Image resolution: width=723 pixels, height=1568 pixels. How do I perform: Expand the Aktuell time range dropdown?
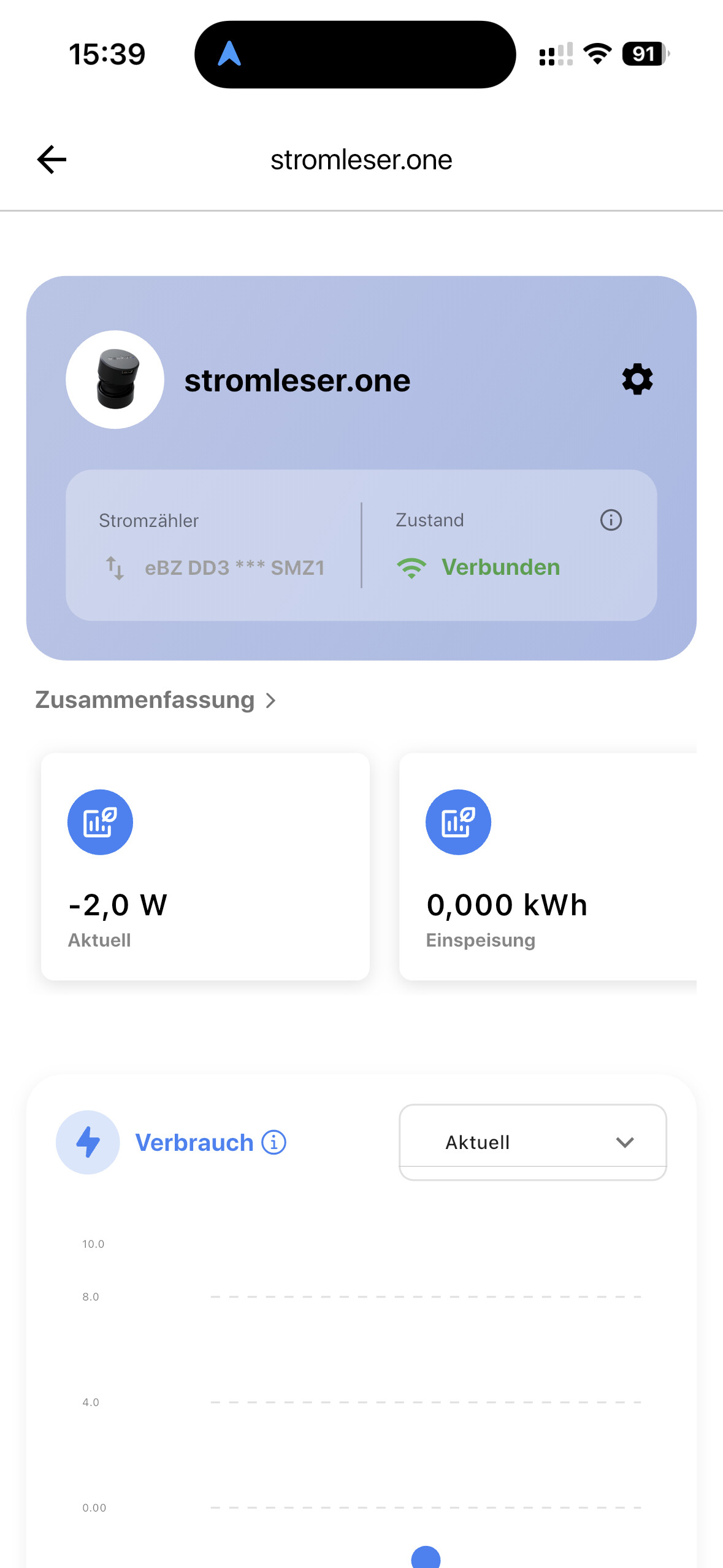click(x=532, y=1142)
